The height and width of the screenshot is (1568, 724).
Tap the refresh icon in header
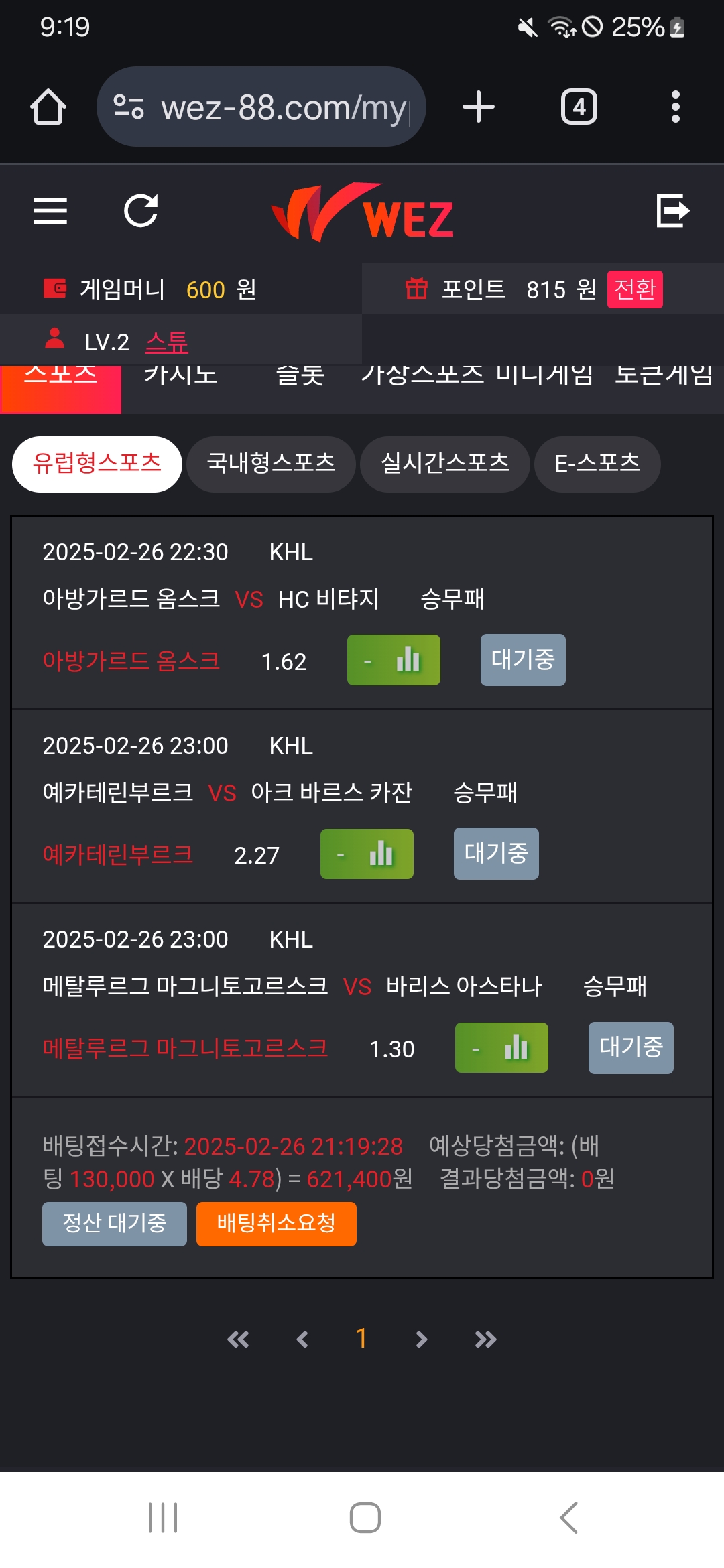(141, 211)
